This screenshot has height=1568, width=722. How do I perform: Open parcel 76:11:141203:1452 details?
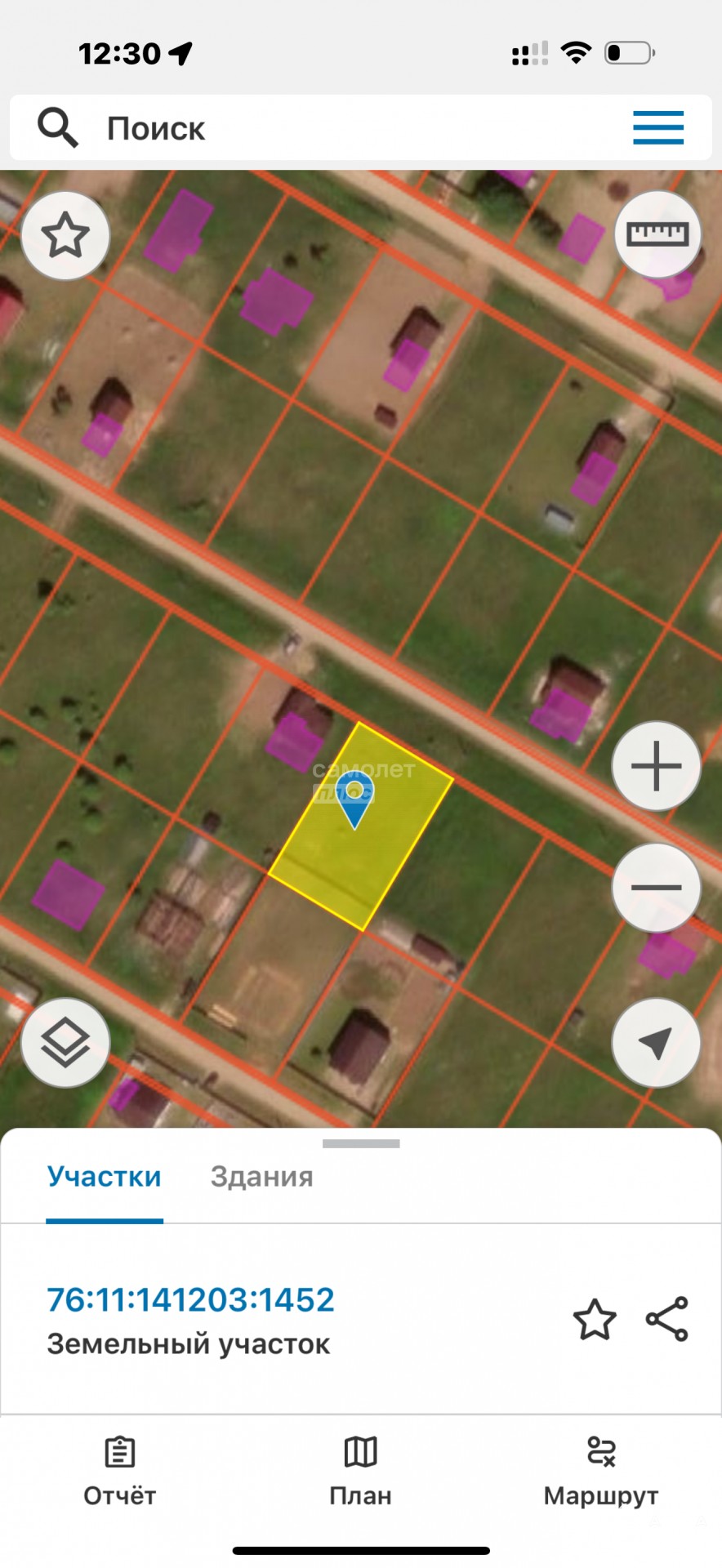tap(190, 1300)
